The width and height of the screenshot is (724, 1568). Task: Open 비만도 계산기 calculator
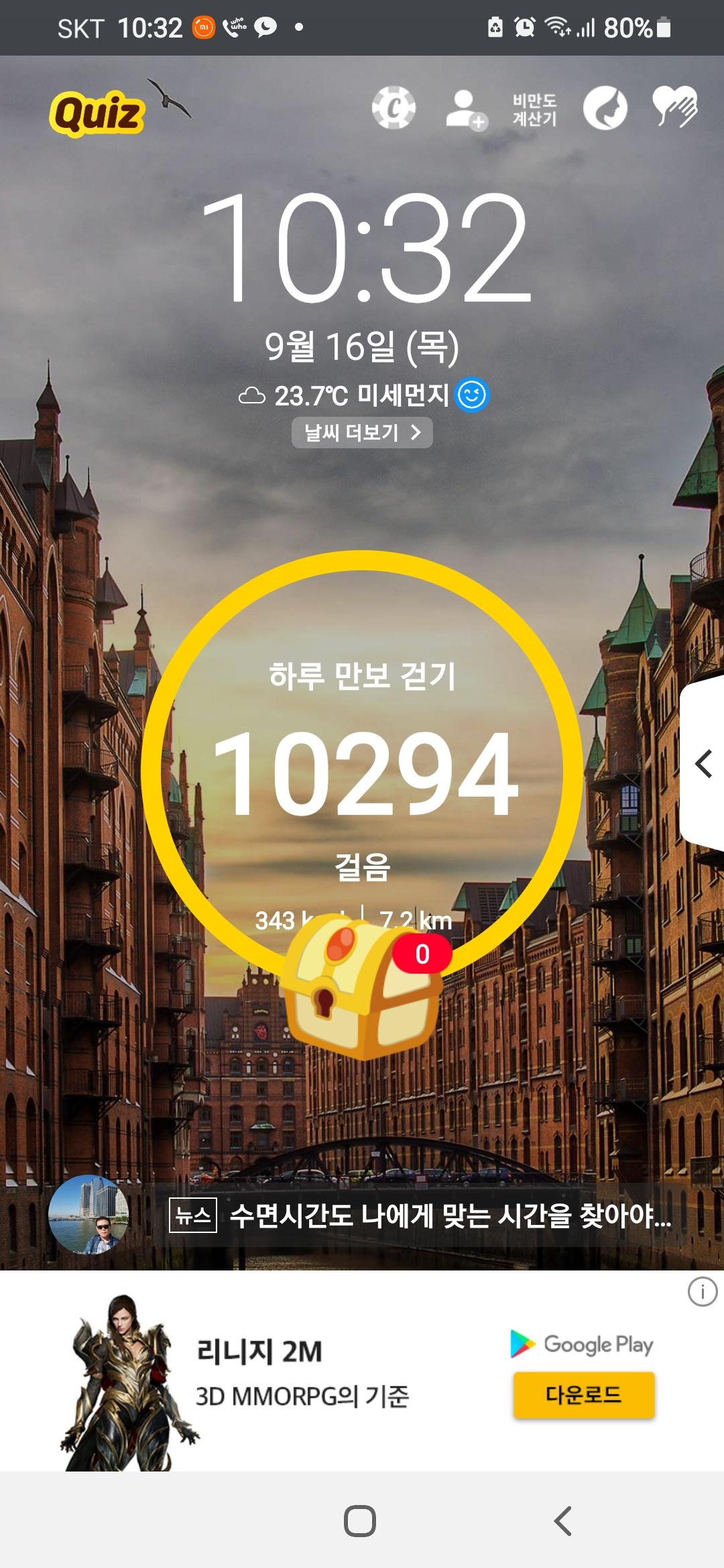coord(534,110)
